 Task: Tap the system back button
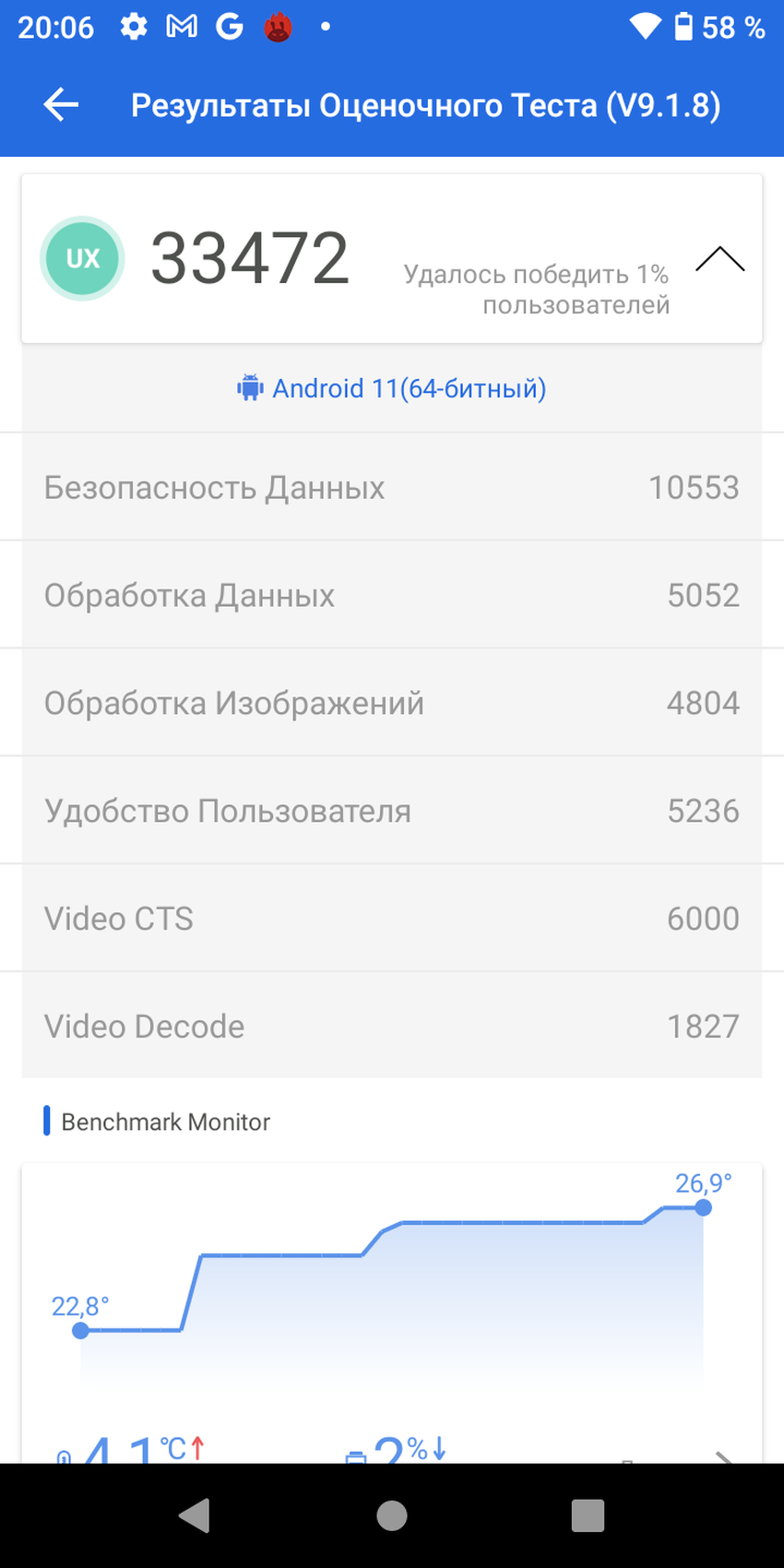click(196, 1515)
